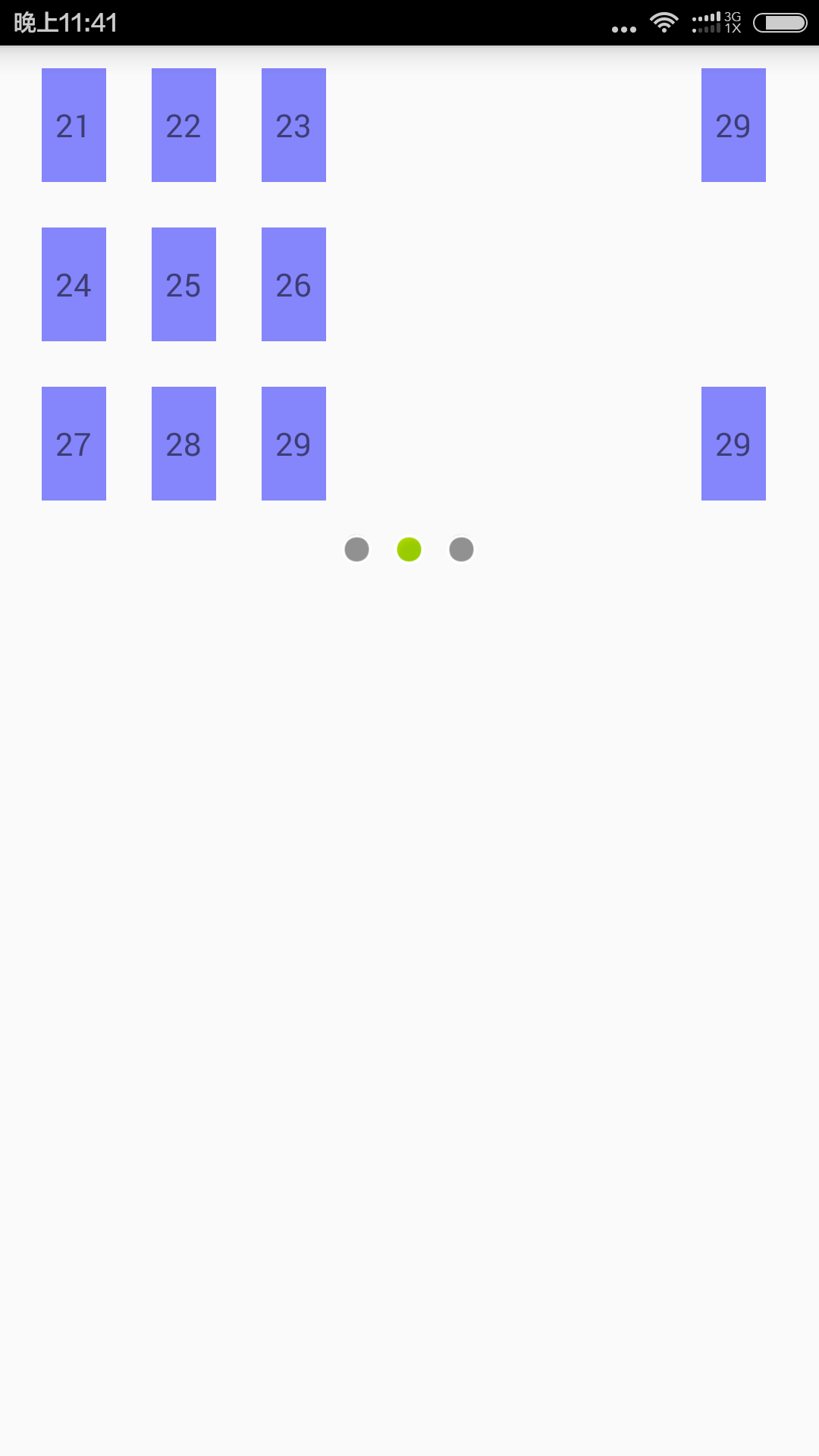Tap the tile numbered 21

(74, 125)
